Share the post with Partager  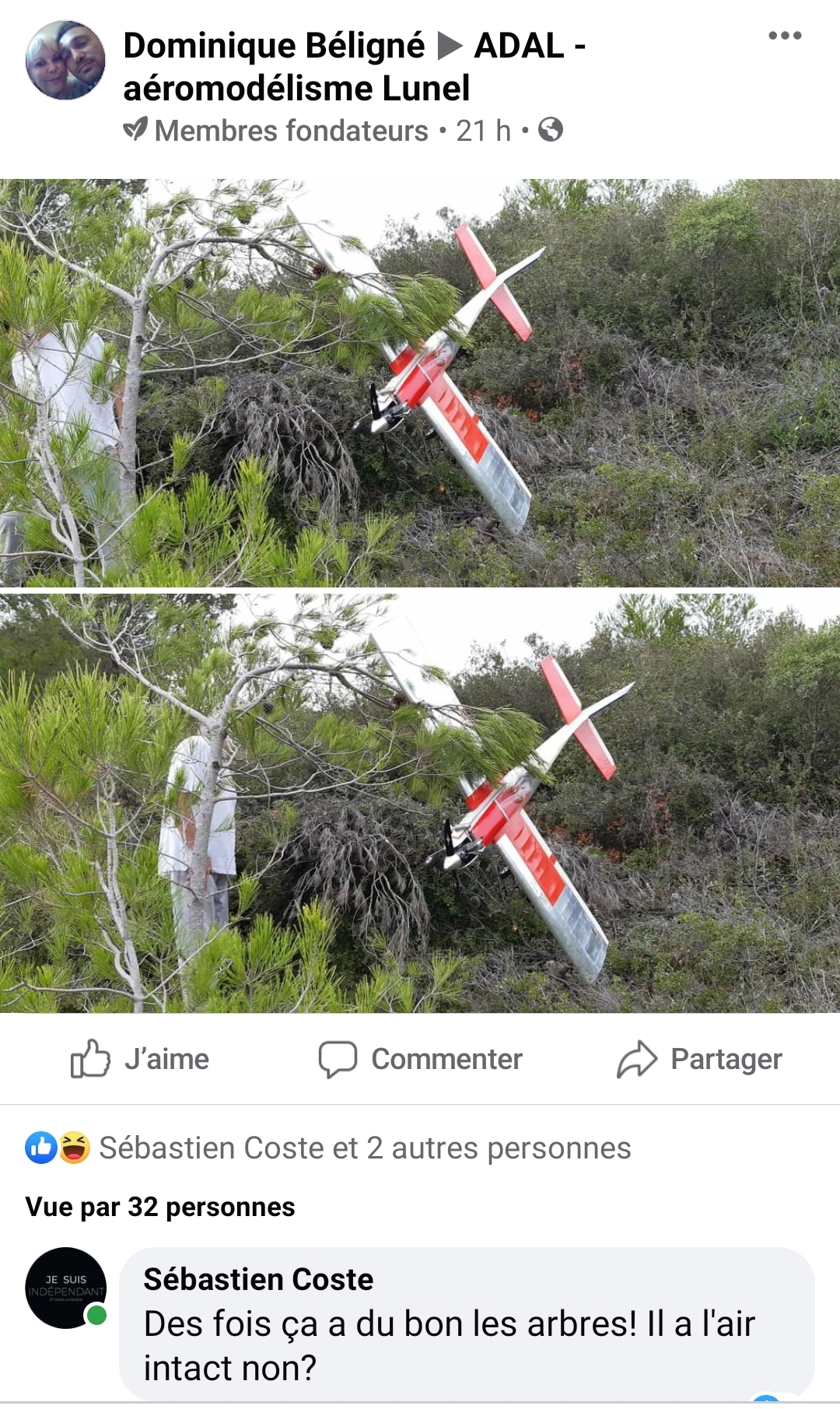(700, 1059)
